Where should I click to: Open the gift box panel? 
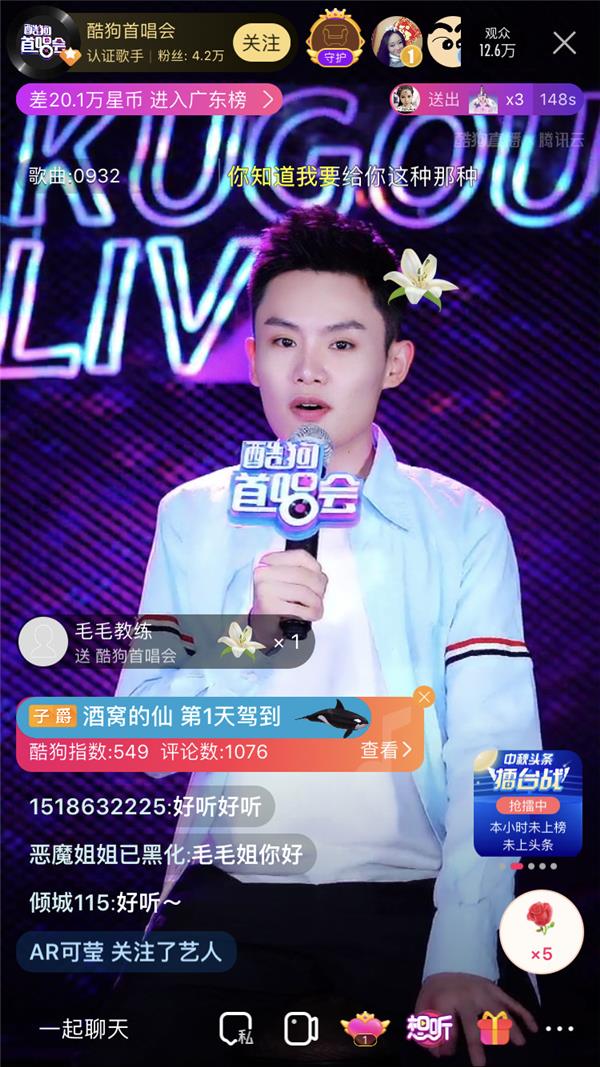coord(494,1028)
